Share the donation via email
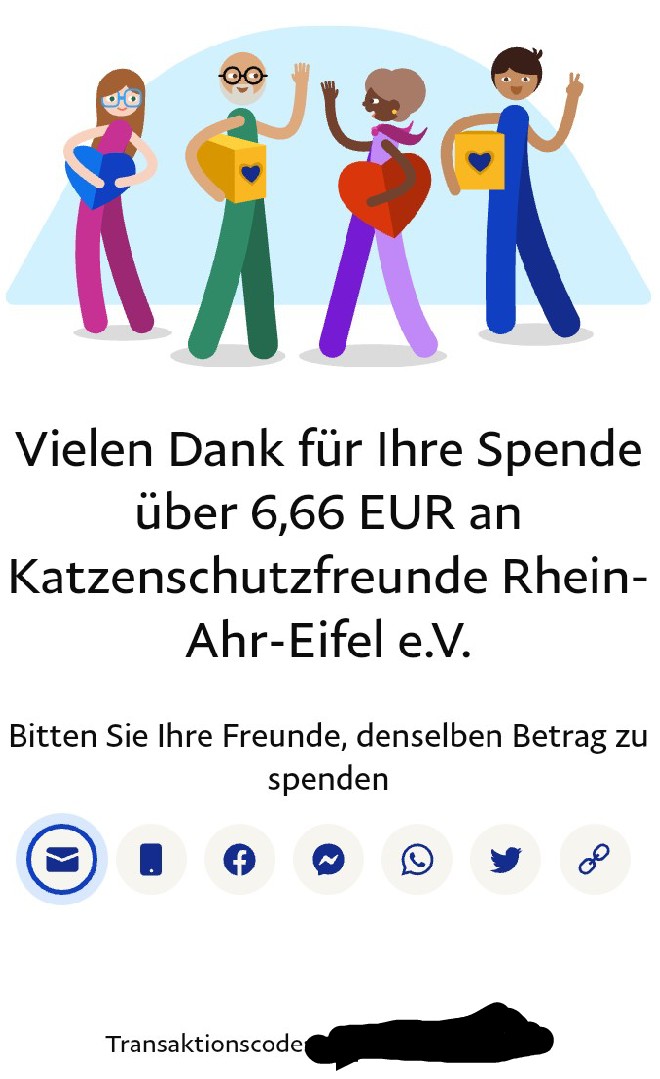The image size is (660, 1079). pos(60,859)
